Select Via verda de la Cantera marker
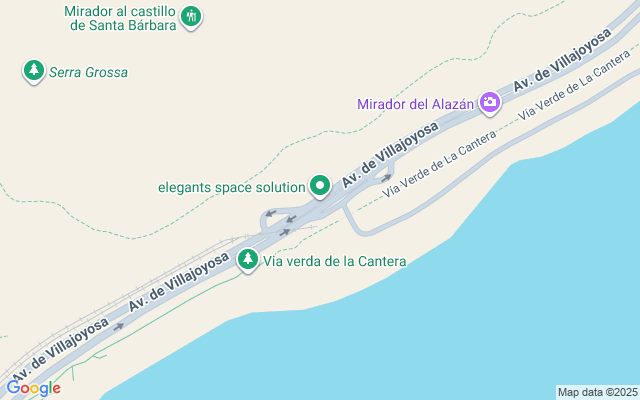 pos(248,260)
